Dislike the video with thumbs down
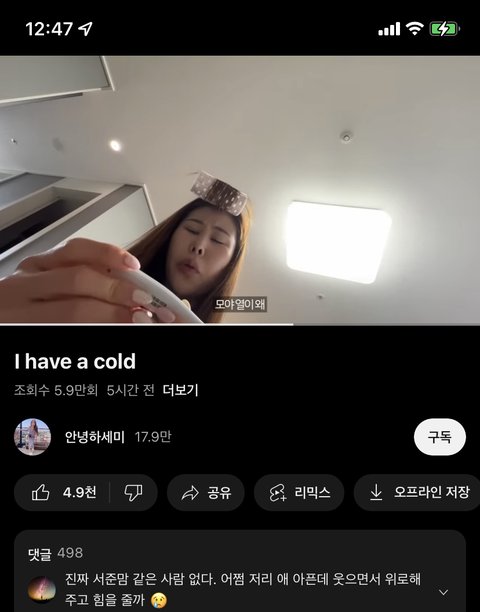Image resolution: width=480 pixels, height=612 pixels. [133, 493]
